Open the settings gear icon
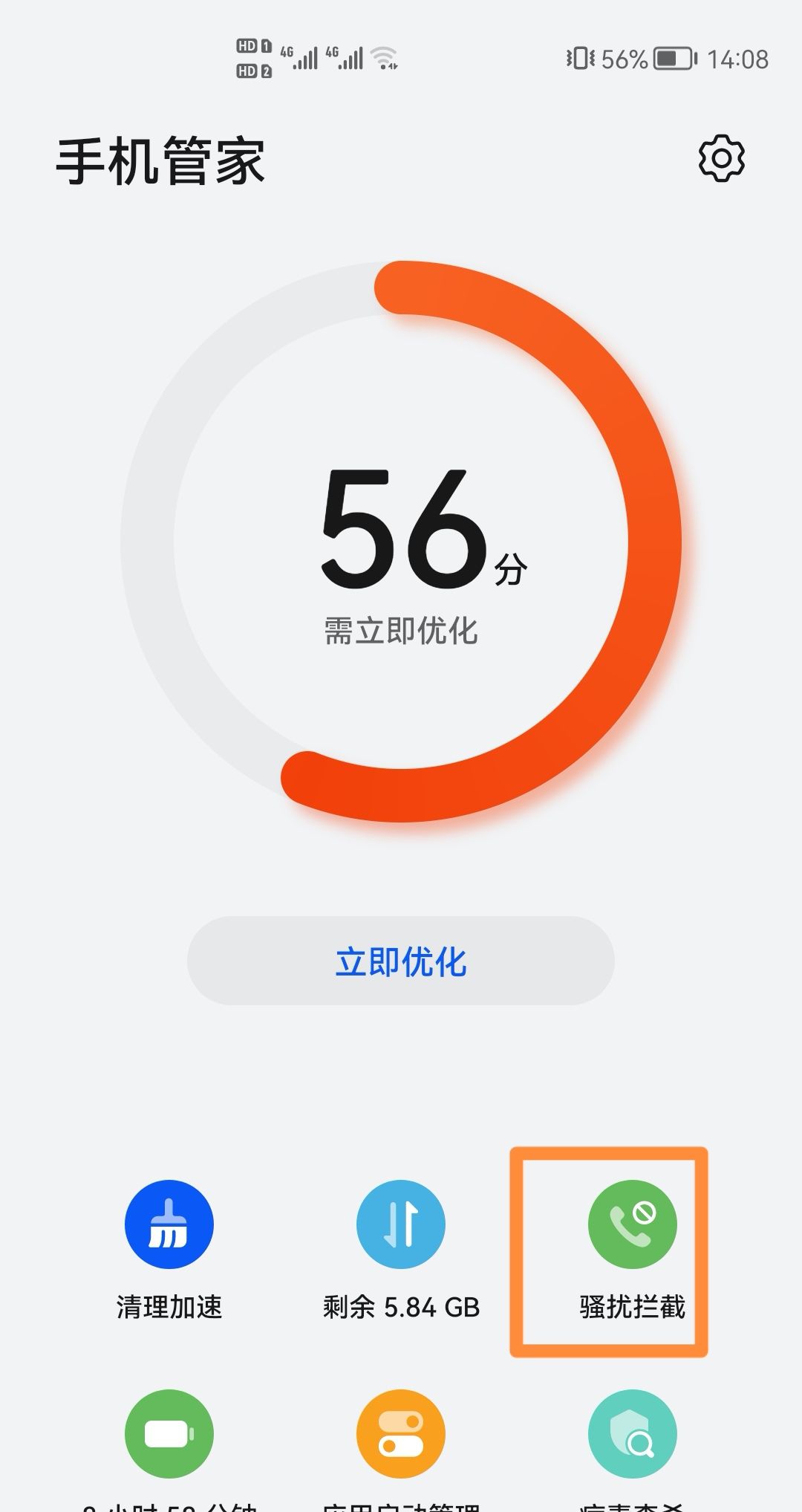The width and height of the screenshot is (802, 1512). (x=721, y=158)
